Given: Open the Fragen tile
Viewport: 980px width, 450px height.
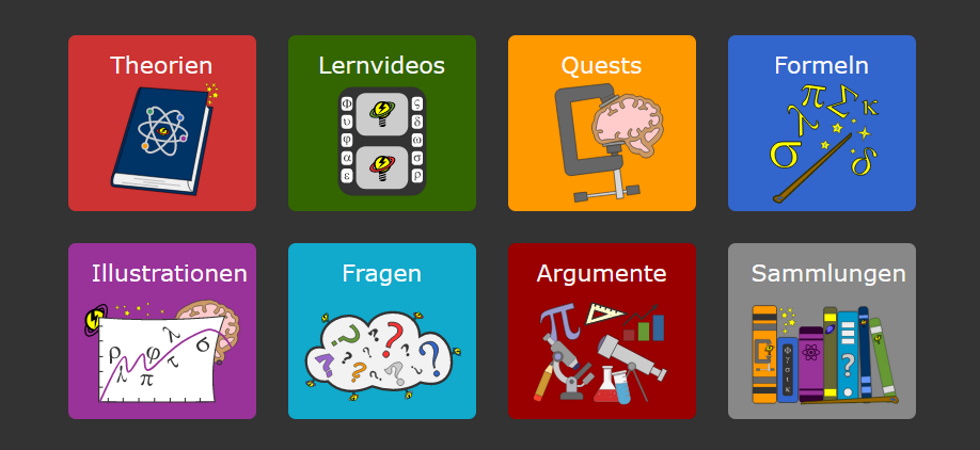Looking at the screenshot, I should coord(382,331).
